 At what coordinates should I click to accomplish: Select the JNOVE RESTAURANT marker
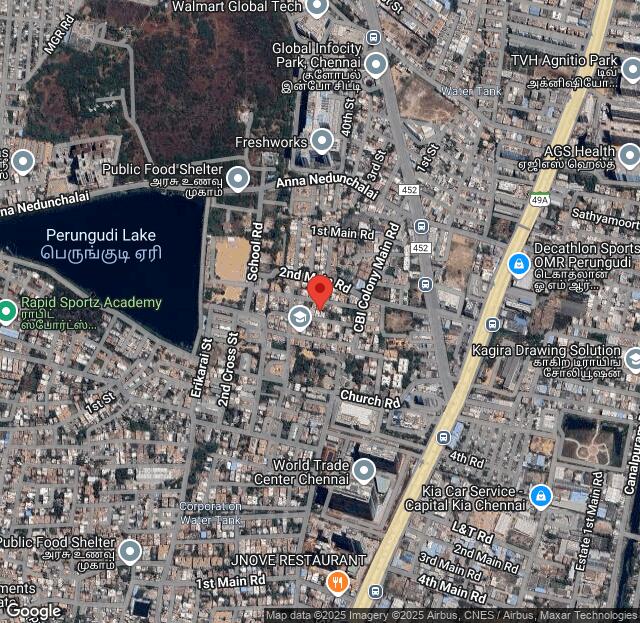(x=338, y=581)
